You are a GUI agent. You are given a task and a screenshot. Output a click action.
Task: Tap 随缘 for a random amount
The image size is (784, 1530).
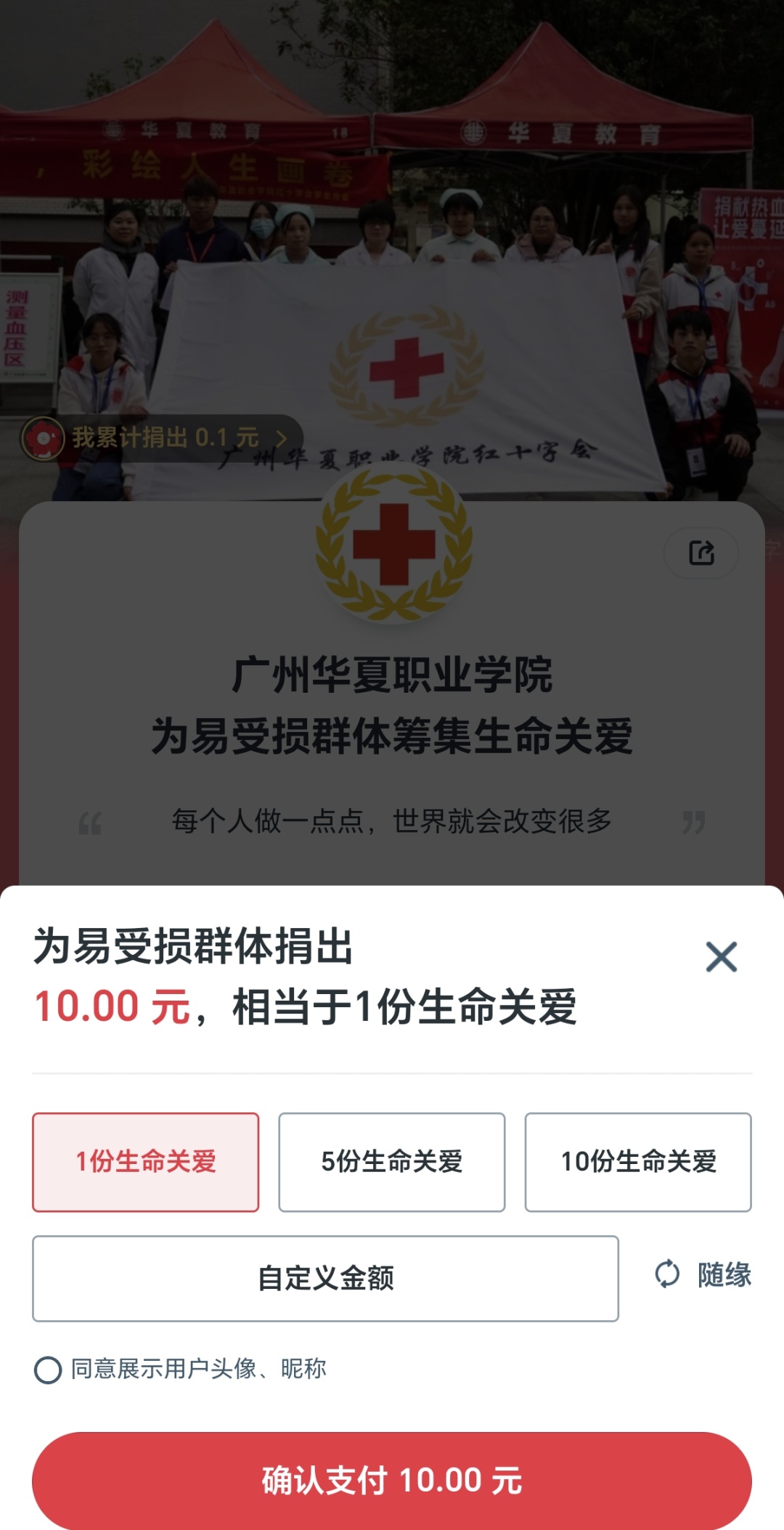click(x=703, y=1274)
